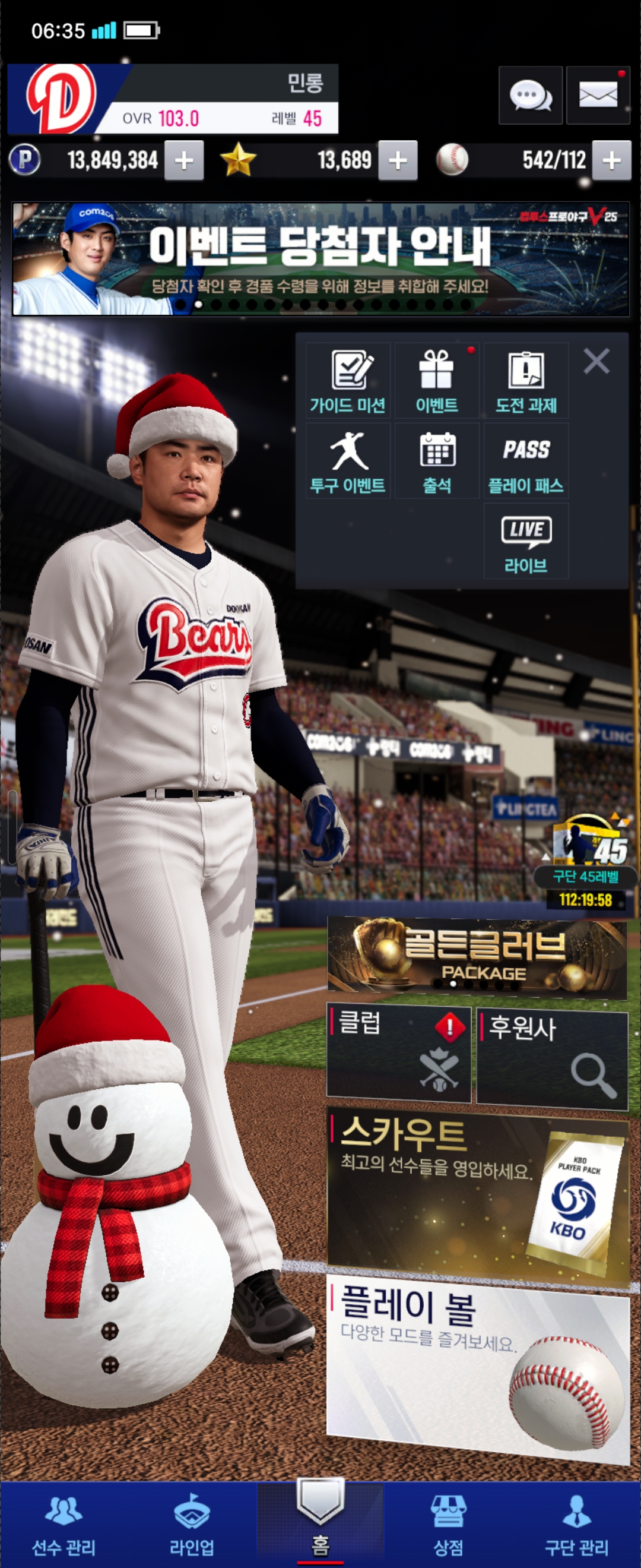641x1568 pixels.
Task: Check 출석 attendance calendar
Action: coord(437,461)
